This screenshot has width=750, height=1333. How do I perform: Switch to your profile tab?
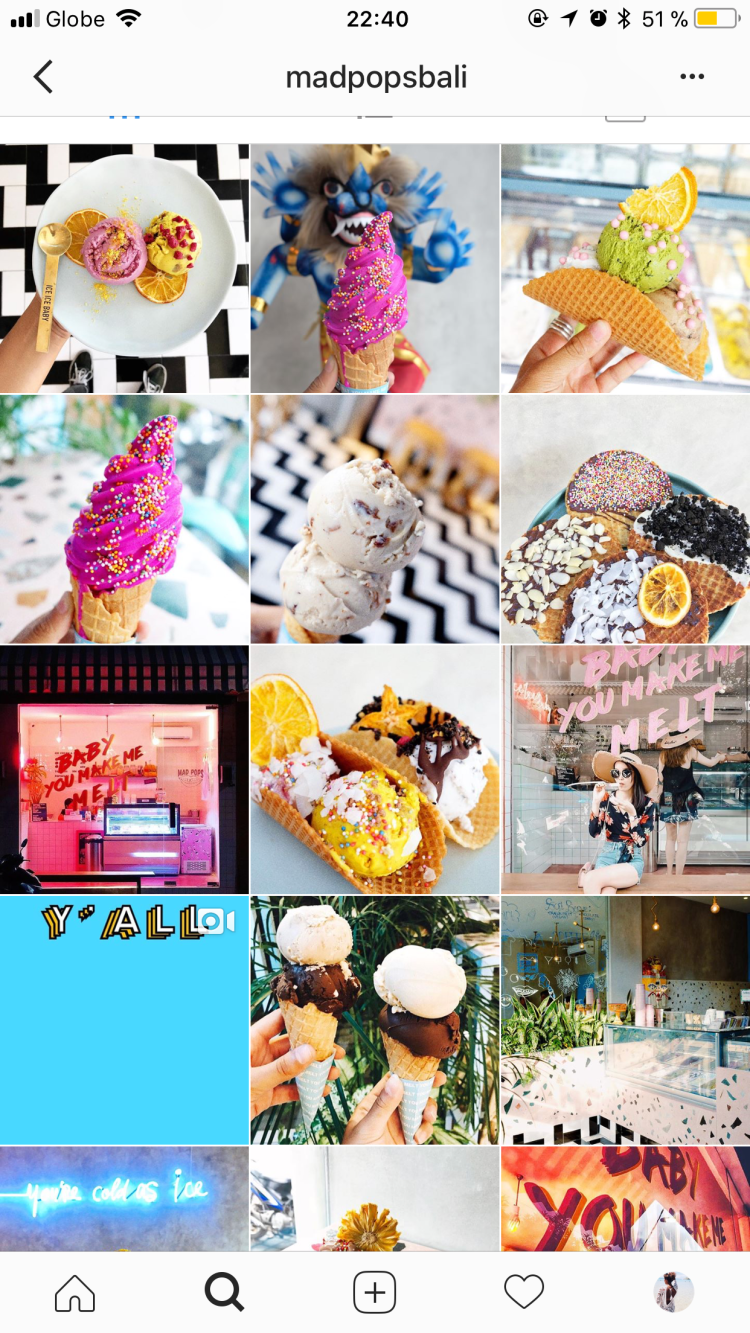tap(673, 1293)
